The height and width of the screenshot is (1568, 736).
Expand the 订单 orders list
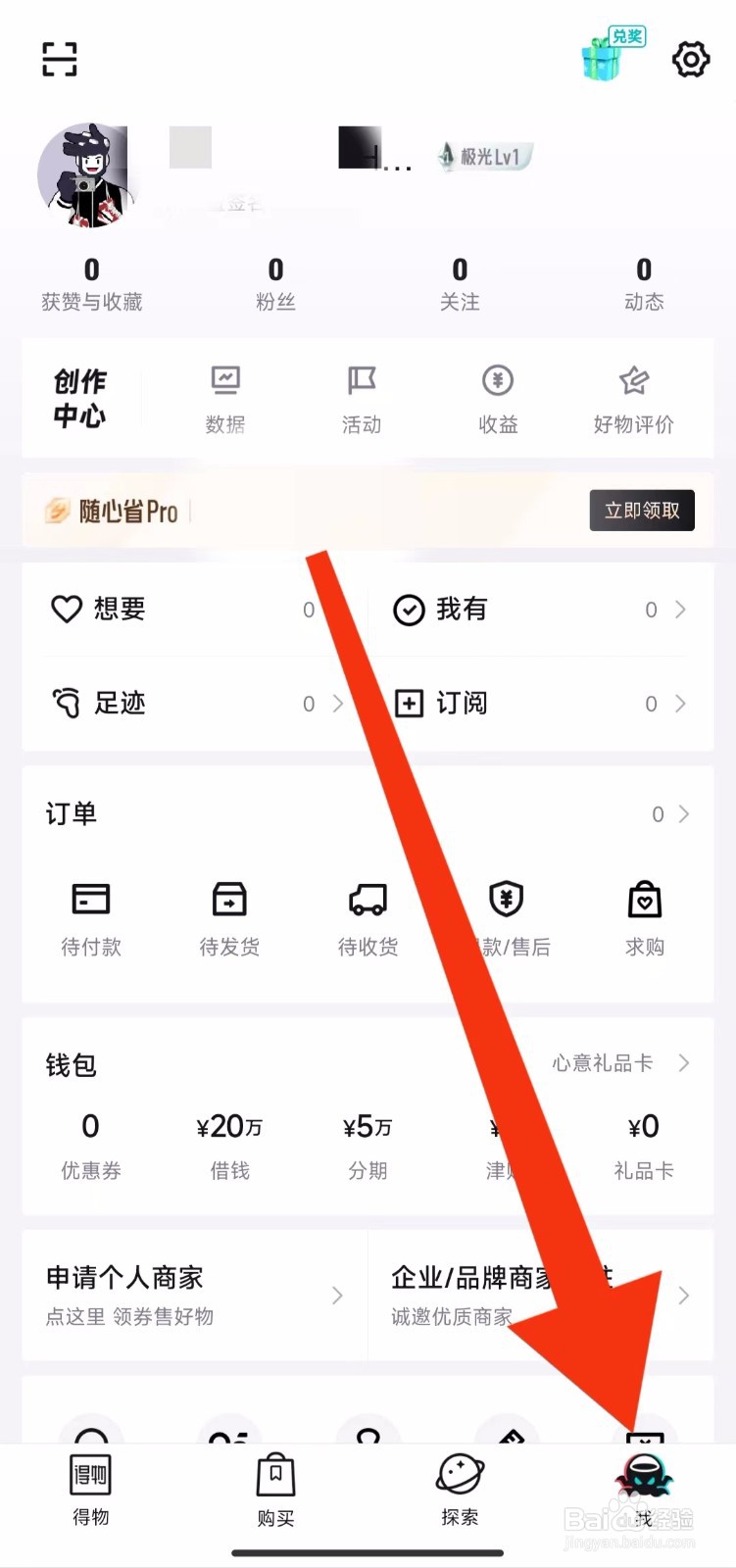[x=680, y=813]
